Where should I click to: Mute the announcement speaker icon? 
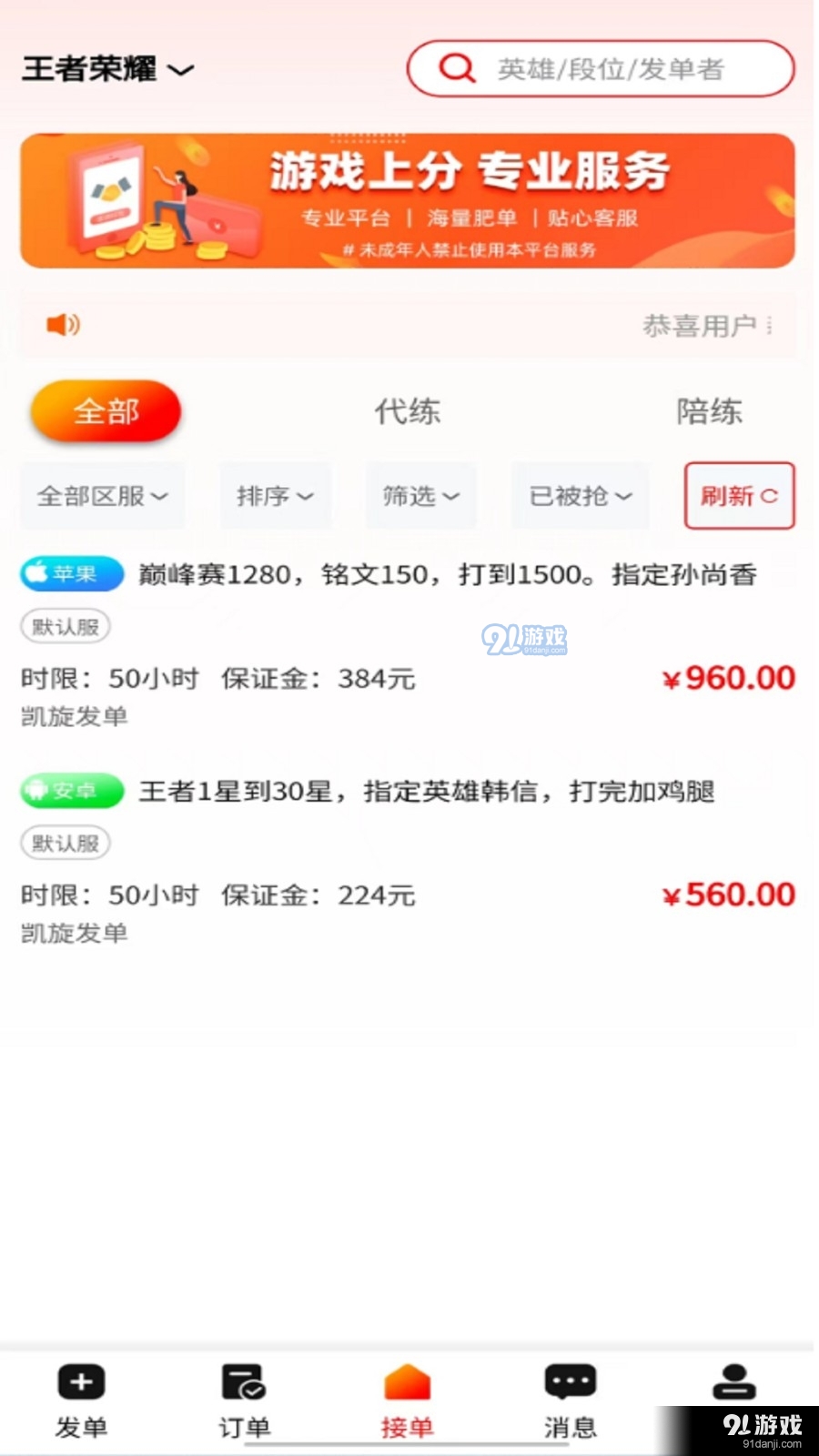coord(60,325)
